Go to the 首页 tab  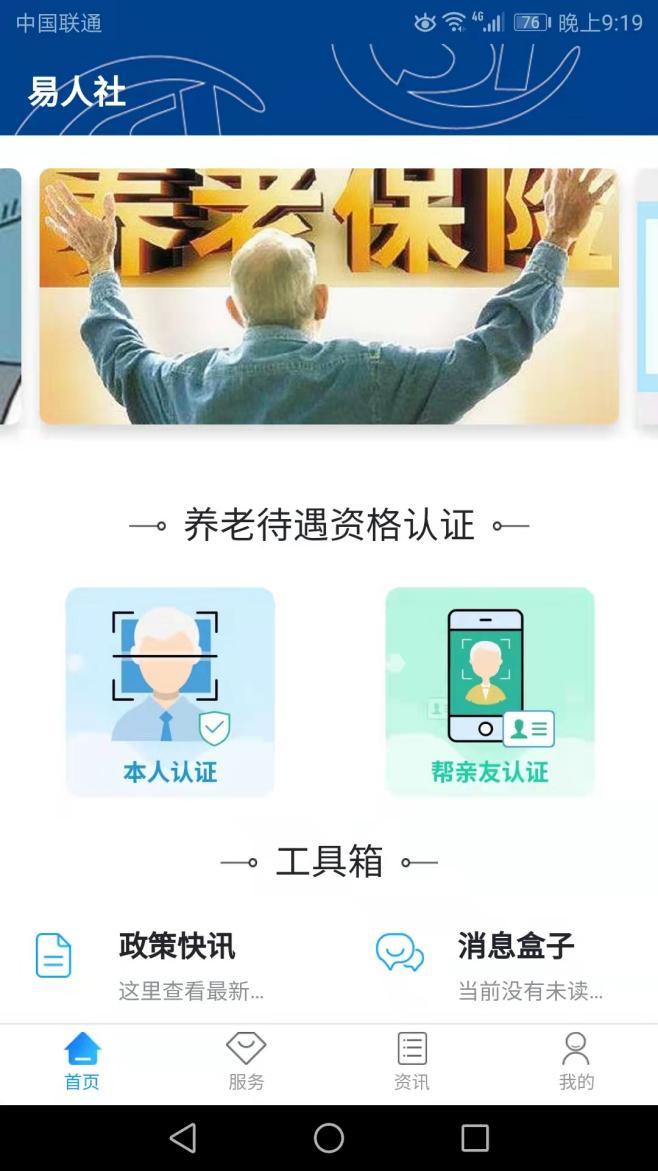tap(82, 1062)
